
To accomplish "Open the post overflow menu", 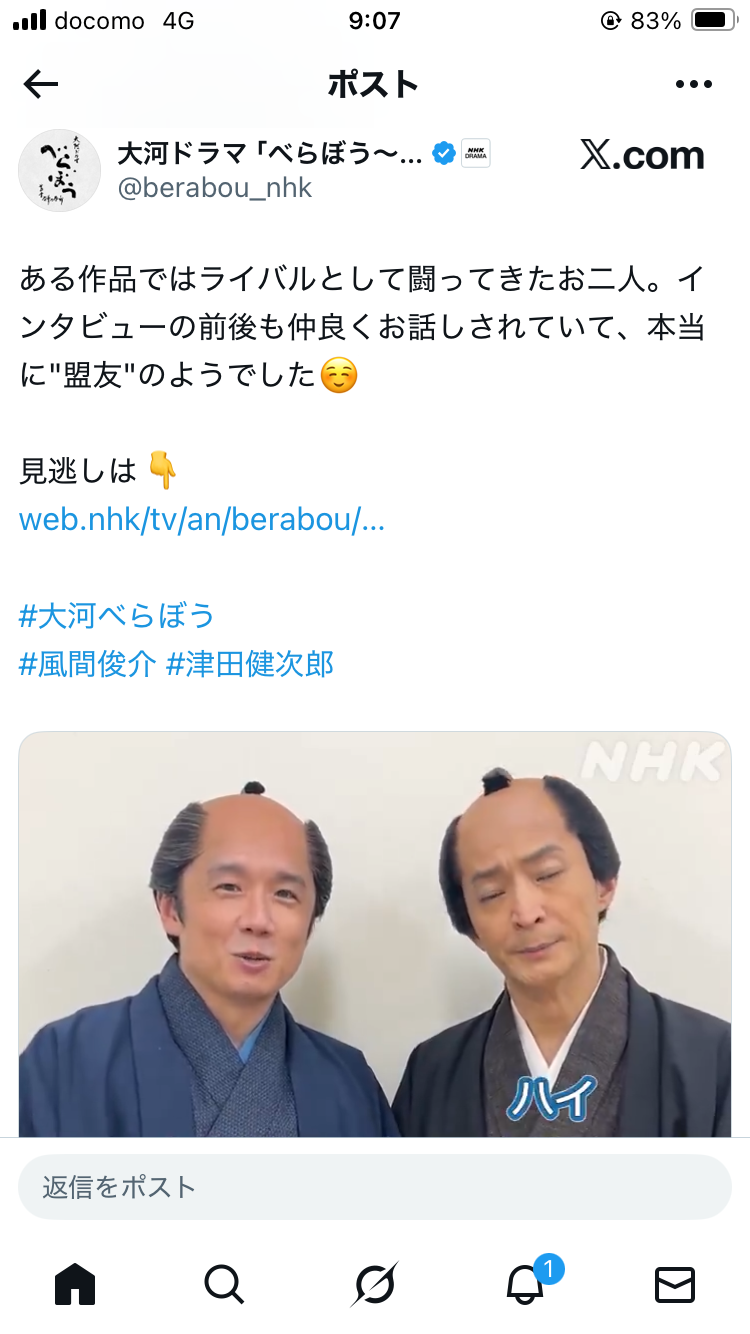I will pyautogui.click(x=693, y=85).
